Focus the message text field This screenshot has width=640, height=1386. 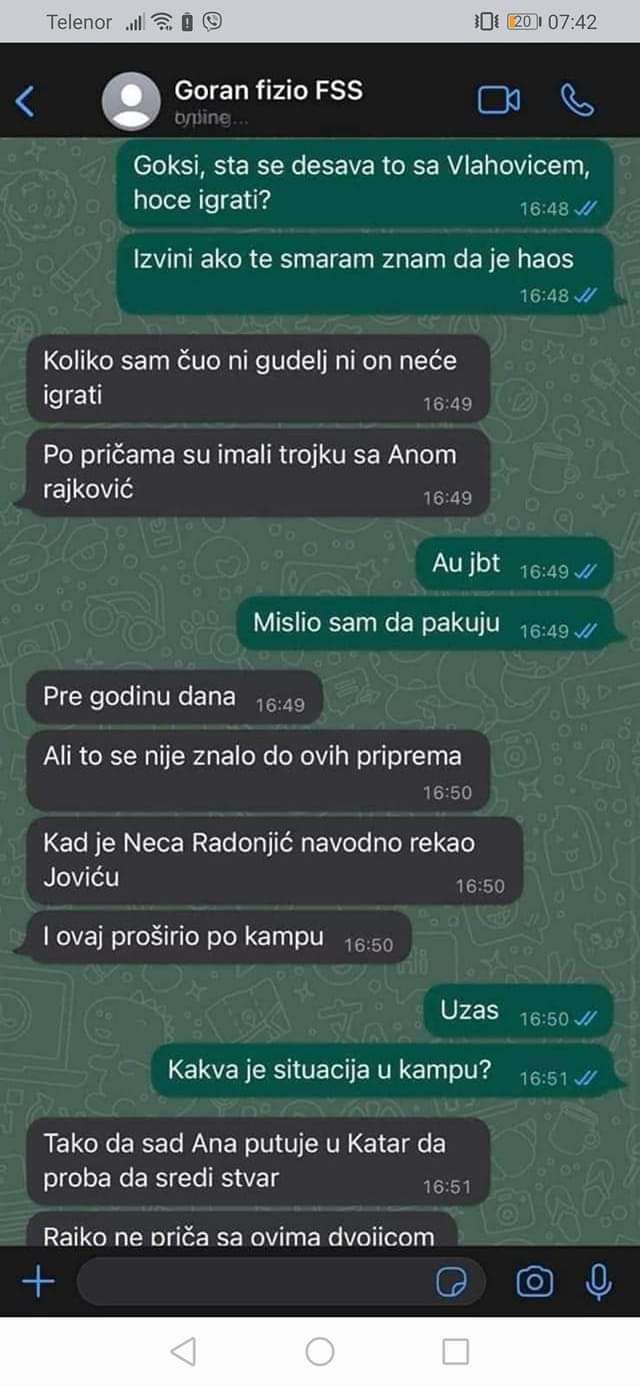(x=250, y=1282)
